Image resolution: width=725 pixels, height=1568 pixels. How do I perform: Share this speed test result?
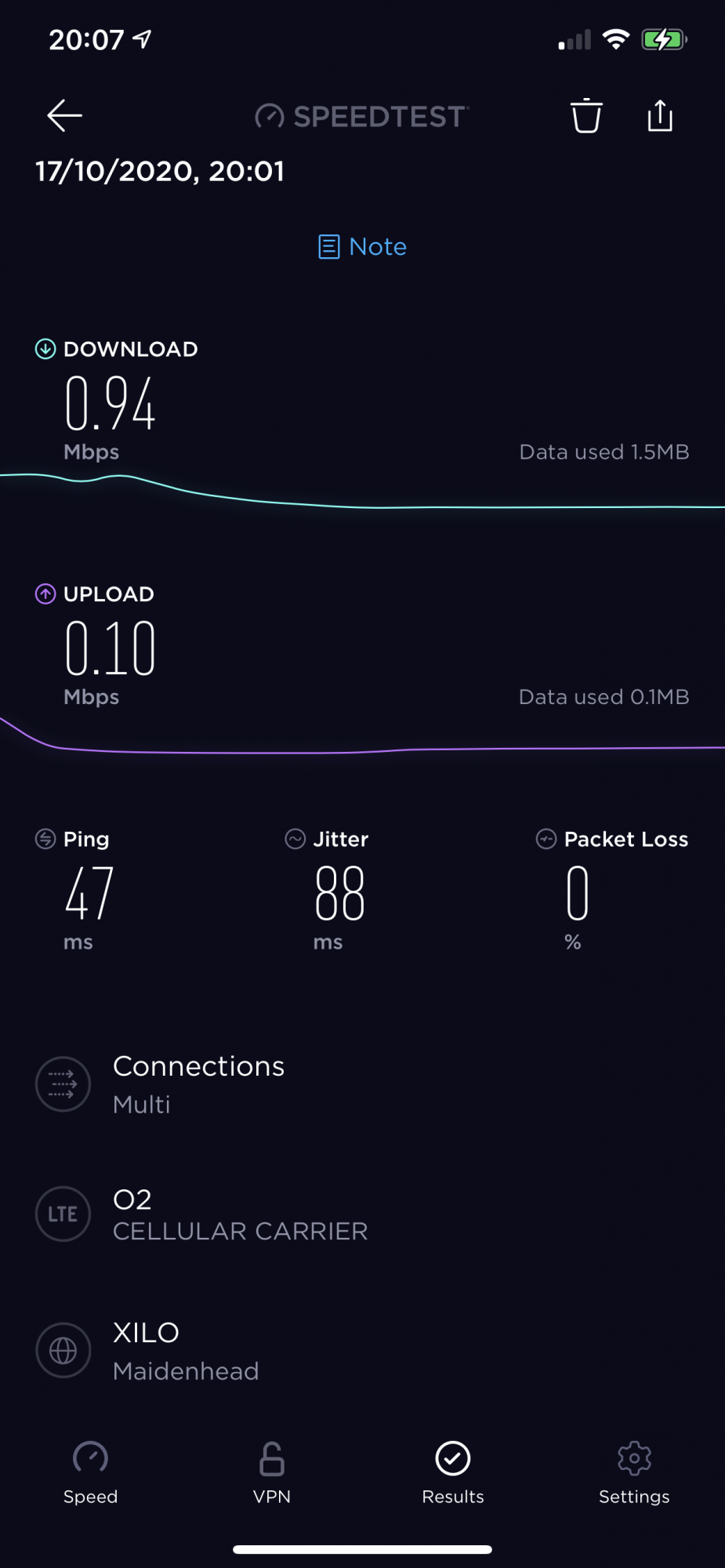(660, 116)
